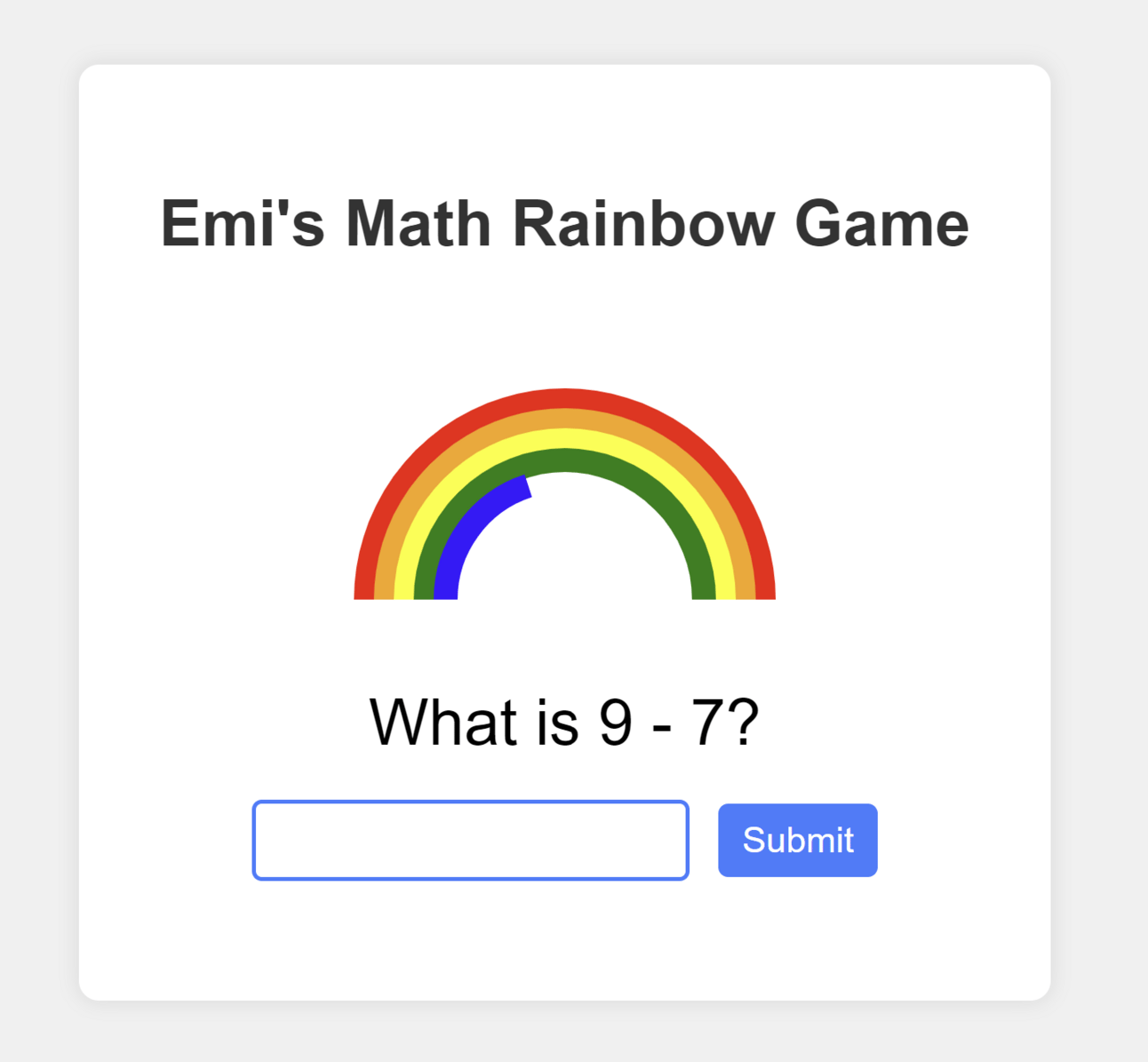Image resolution: width=1148 pixels, height=1062 pixels.
Task: Focus the answer input field
Action: [470, 840]
